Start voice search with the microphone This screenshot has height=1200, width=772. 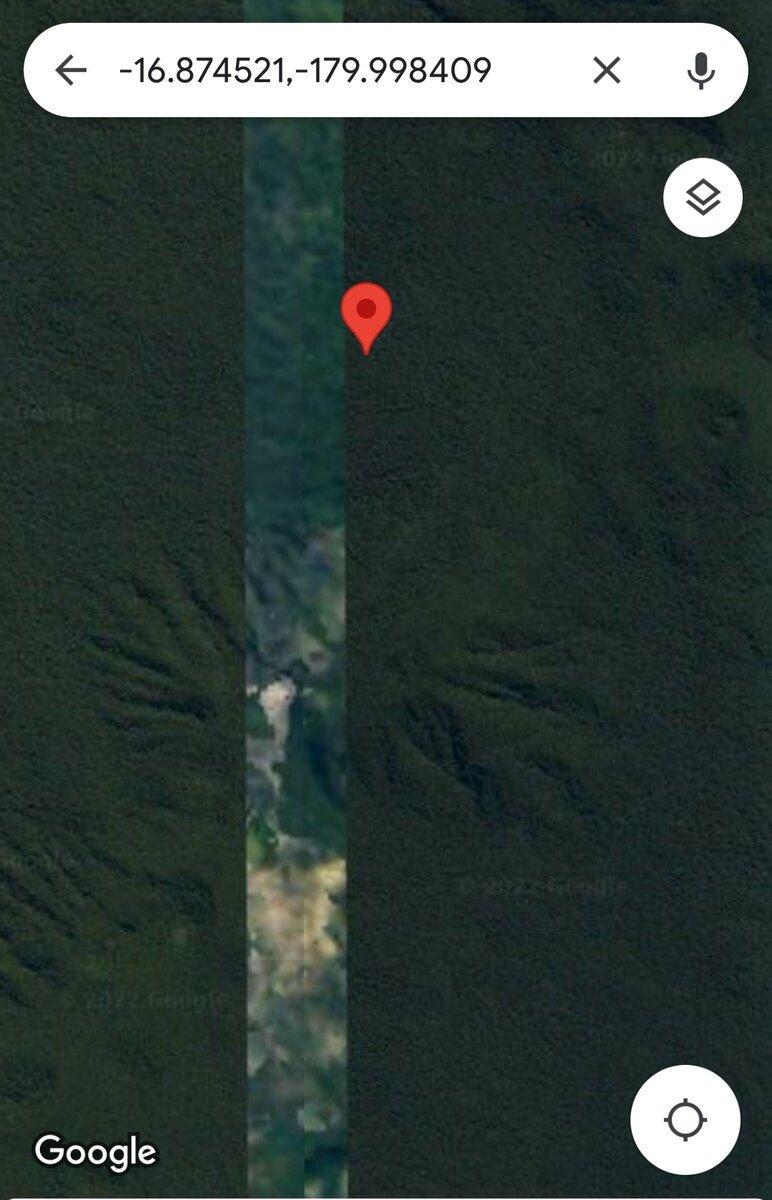702,70
